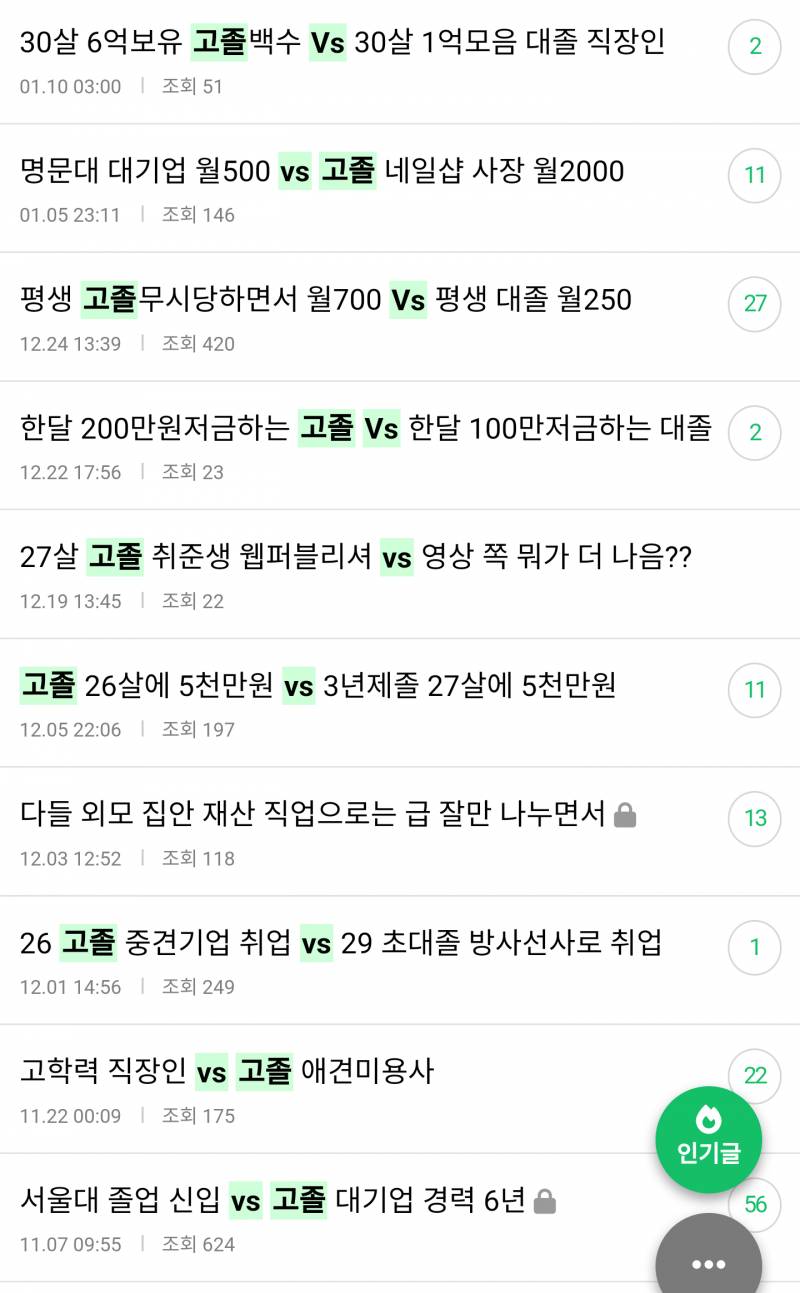Tap the comment badge showing 22
The width and height of the screenshot is (800, 1293).
click(755, 1076)
